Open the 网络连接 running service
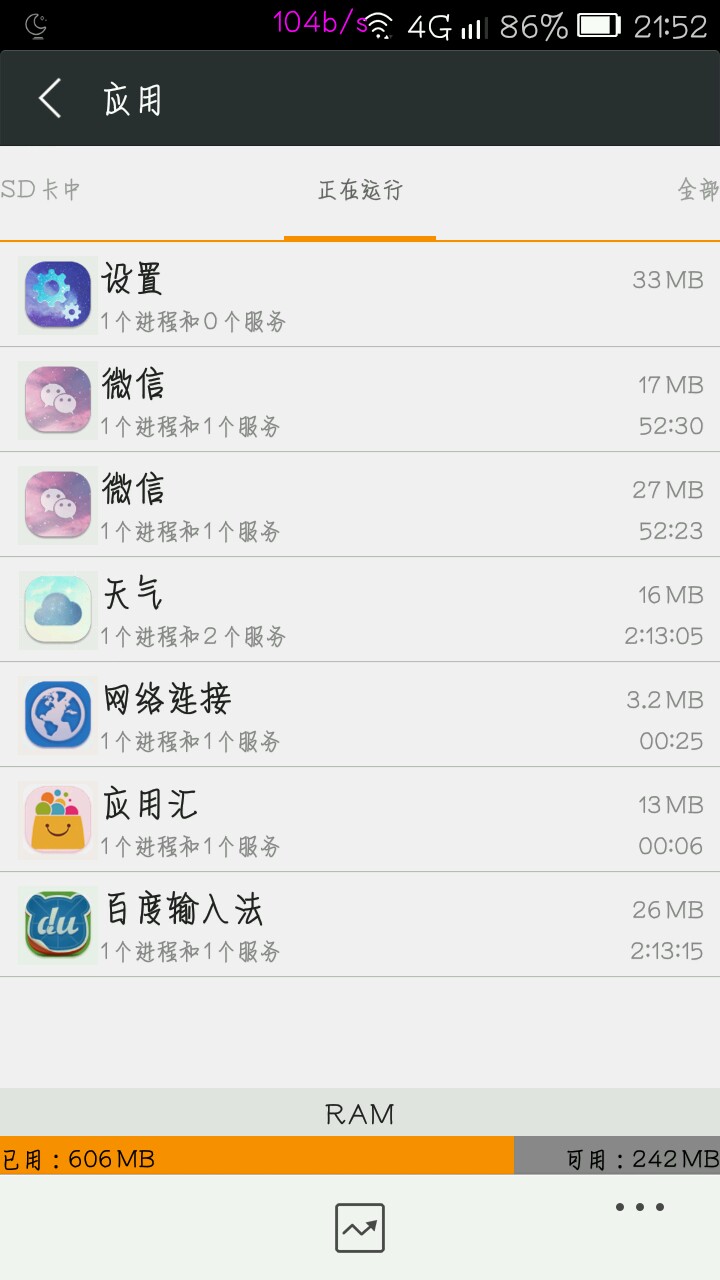This screenshot has height=1280, width=720. pyautogui.click(x=360, y=715)
